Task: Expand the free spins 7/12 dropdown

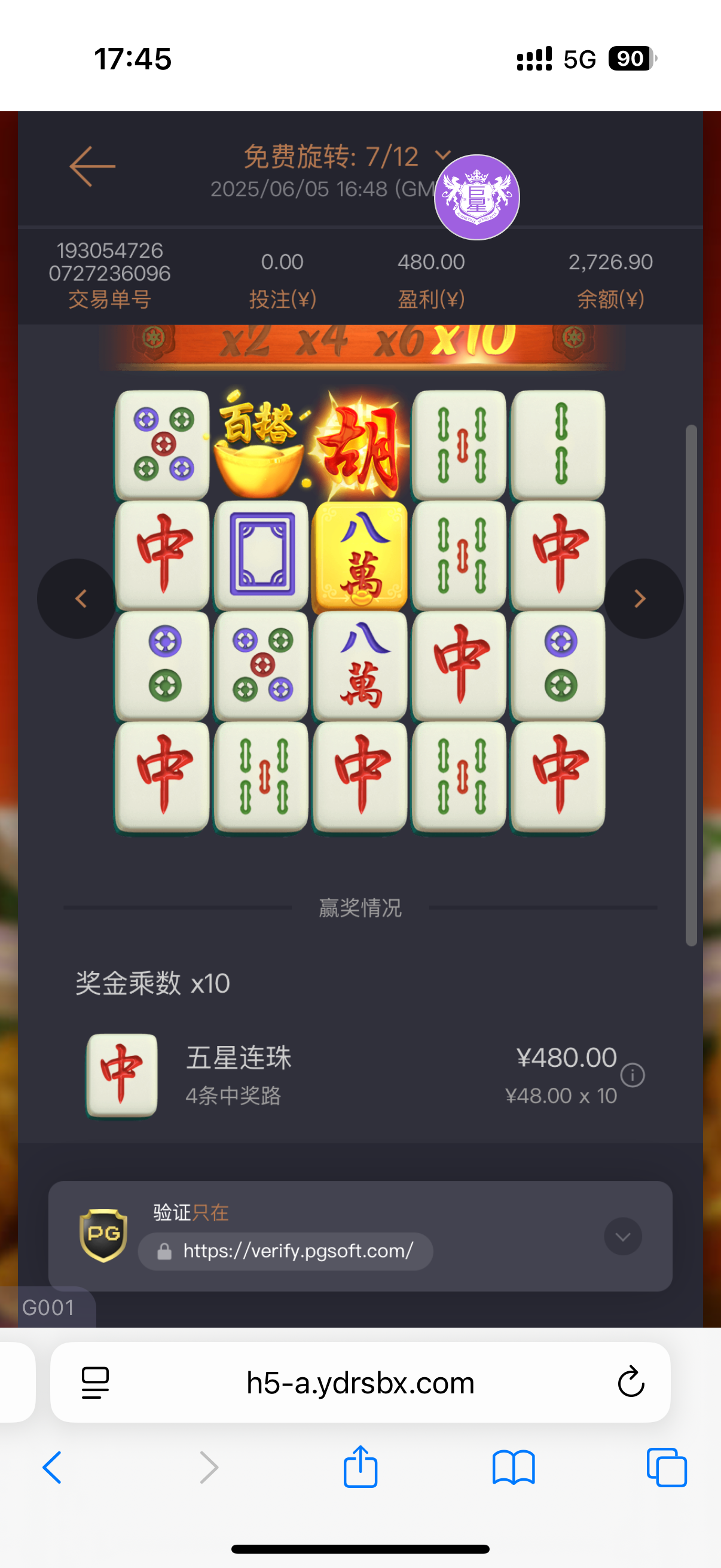Action: point(444,156)
